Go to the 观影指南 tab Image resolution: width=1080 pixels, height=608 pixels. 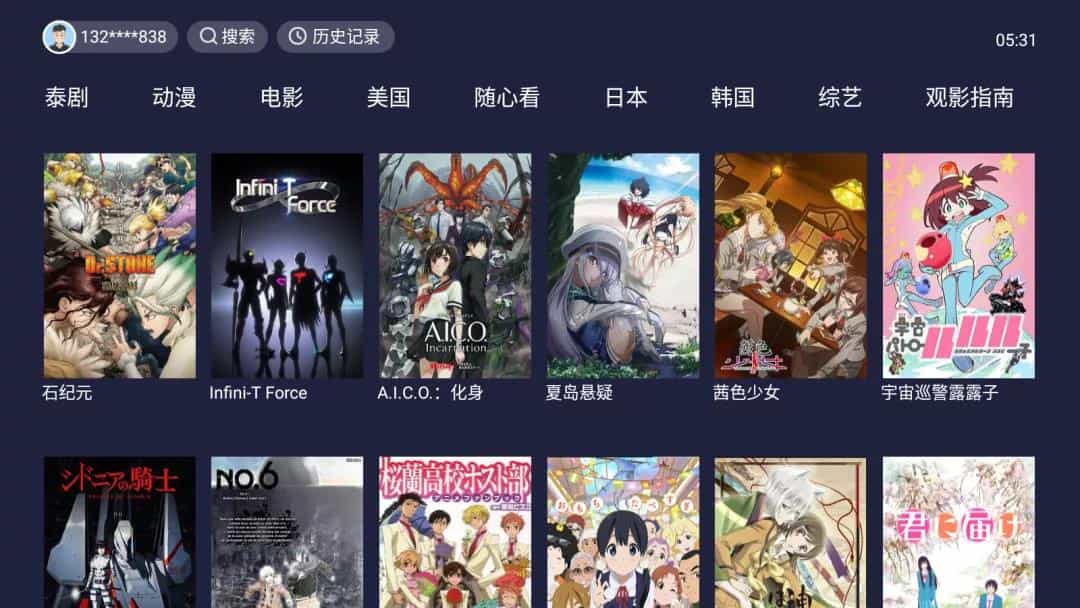[969, 97]
